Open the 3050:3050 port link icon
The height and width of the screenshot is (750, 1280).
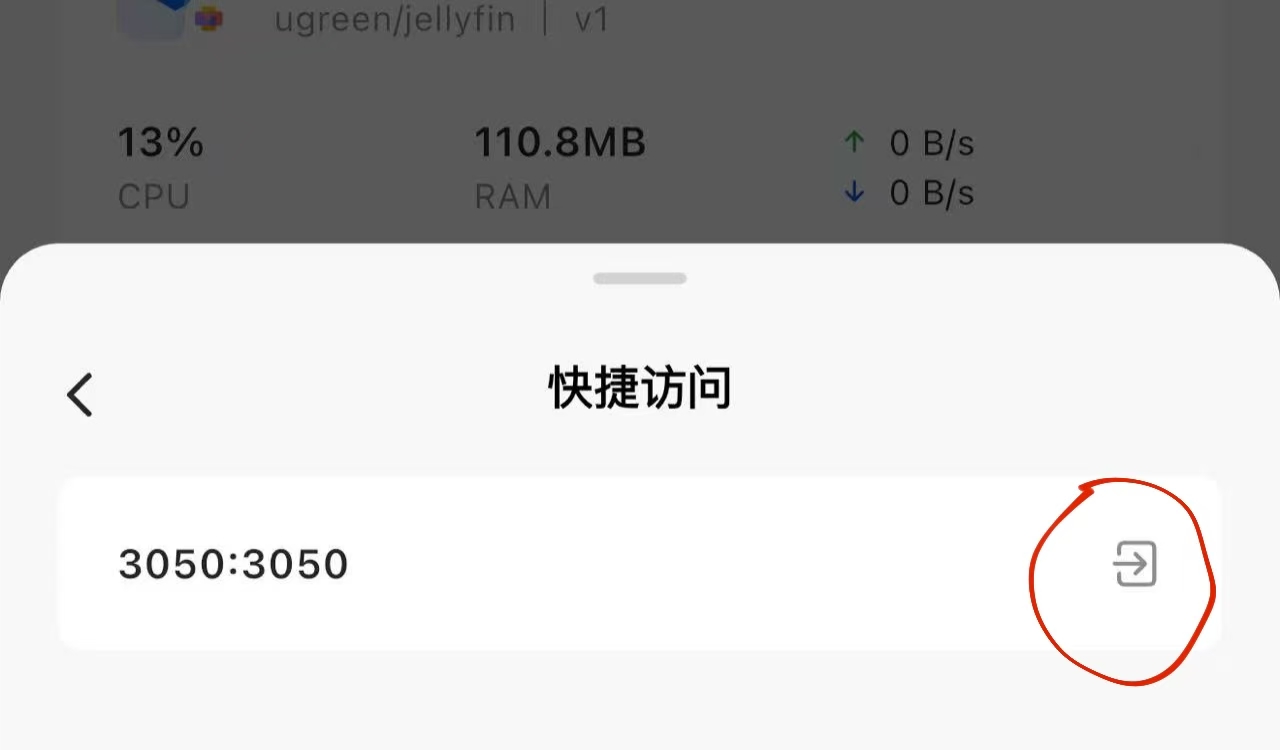(x=1135, y=564)
